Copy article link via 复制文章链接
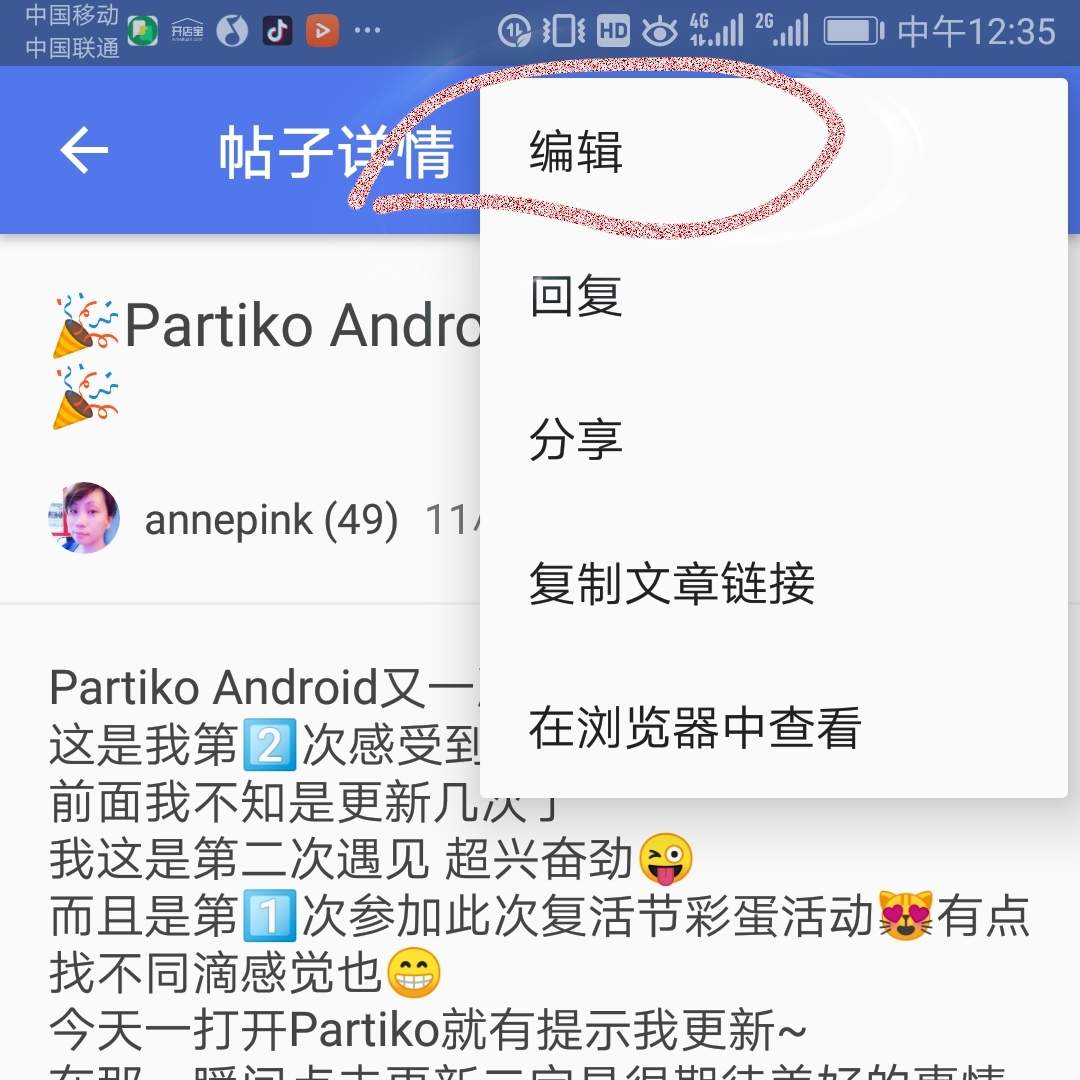1080x1080 pixels. tap(672, 584)
